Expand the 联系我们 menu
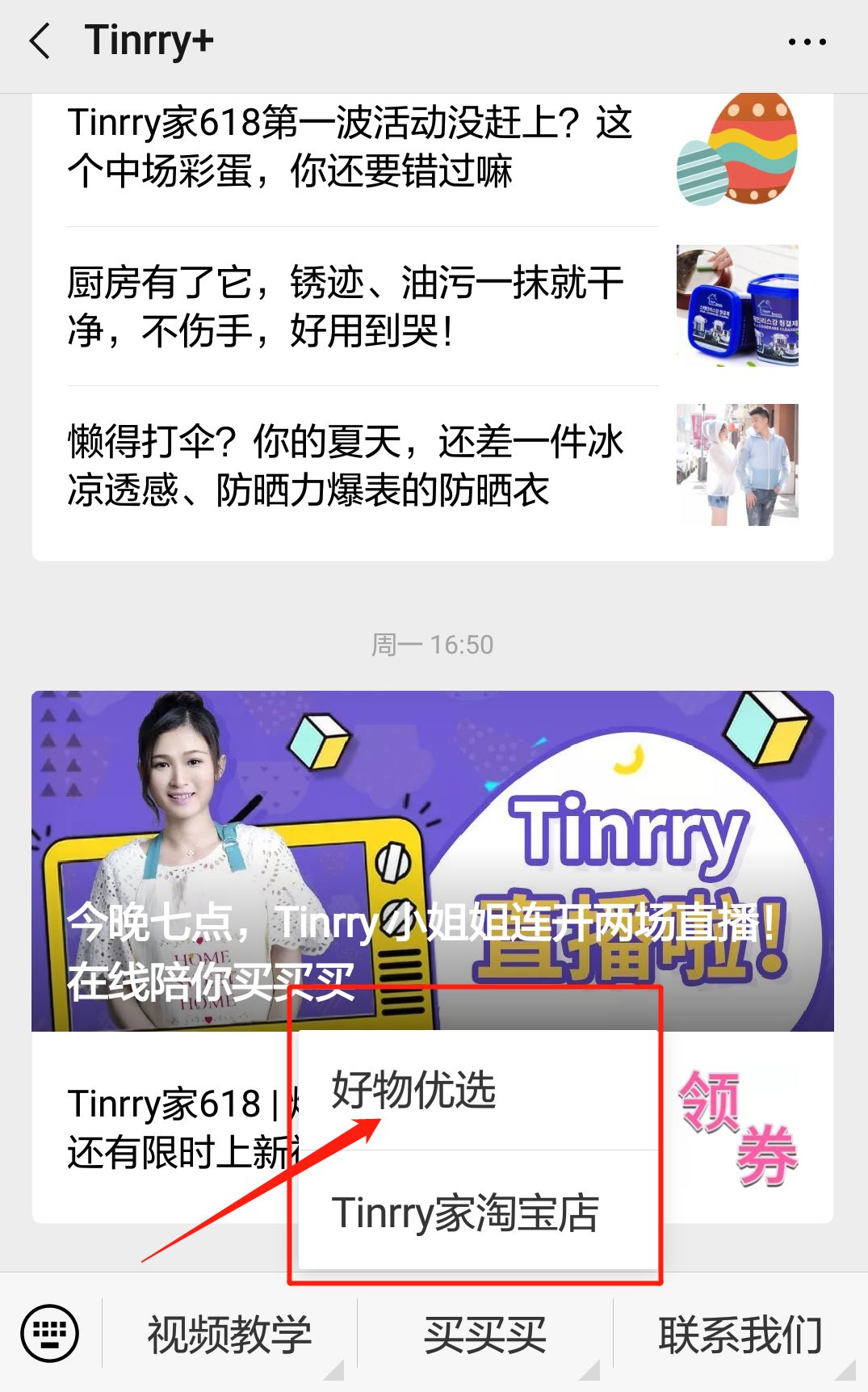Screen dimensions: 868x1392 740,1335
